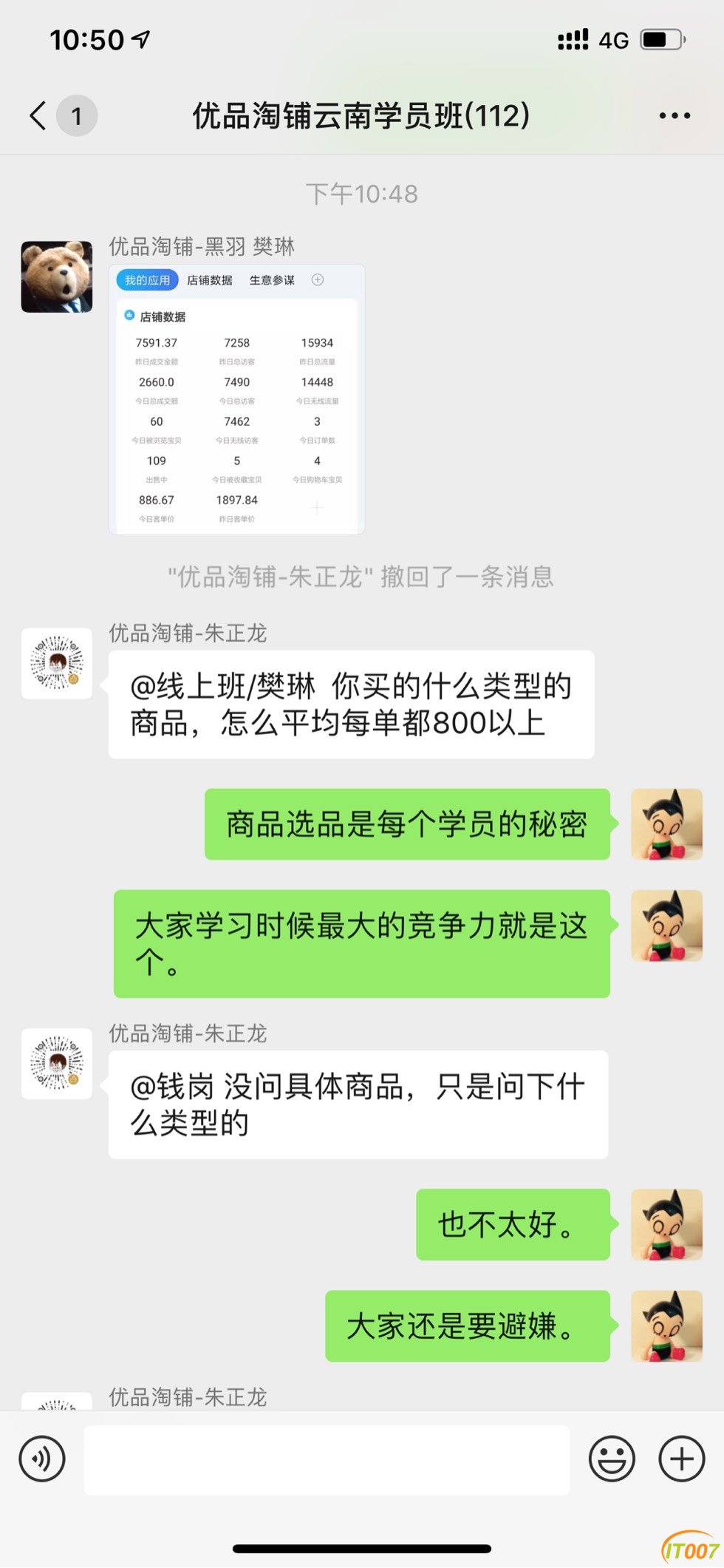724x1568 pixels.
Task: View 黑羽 樊琳's bear avatar profile
Action: click(57, 276)
